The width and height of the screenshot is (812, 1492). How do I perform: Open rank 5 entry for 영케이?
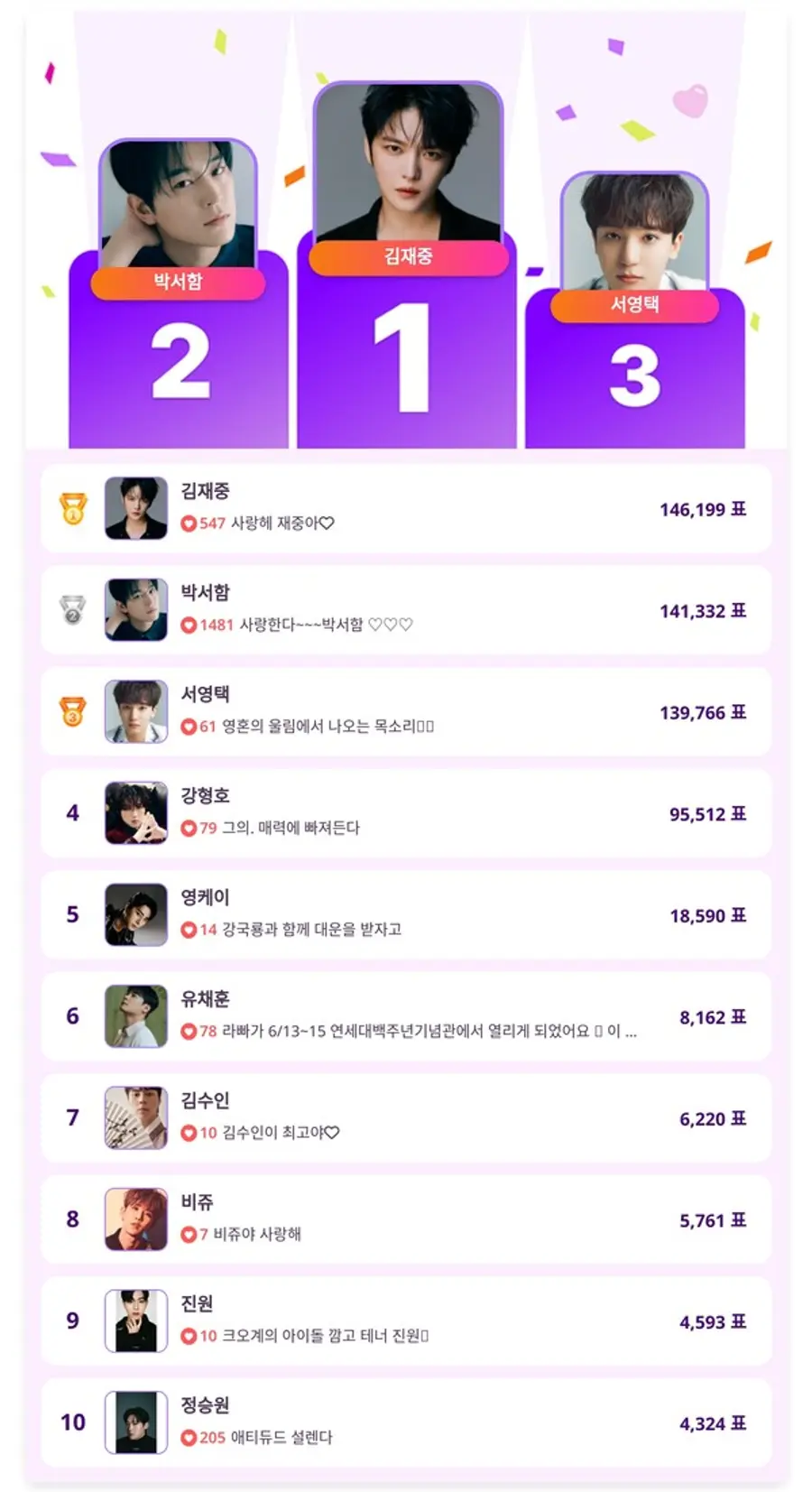(406, 914)
